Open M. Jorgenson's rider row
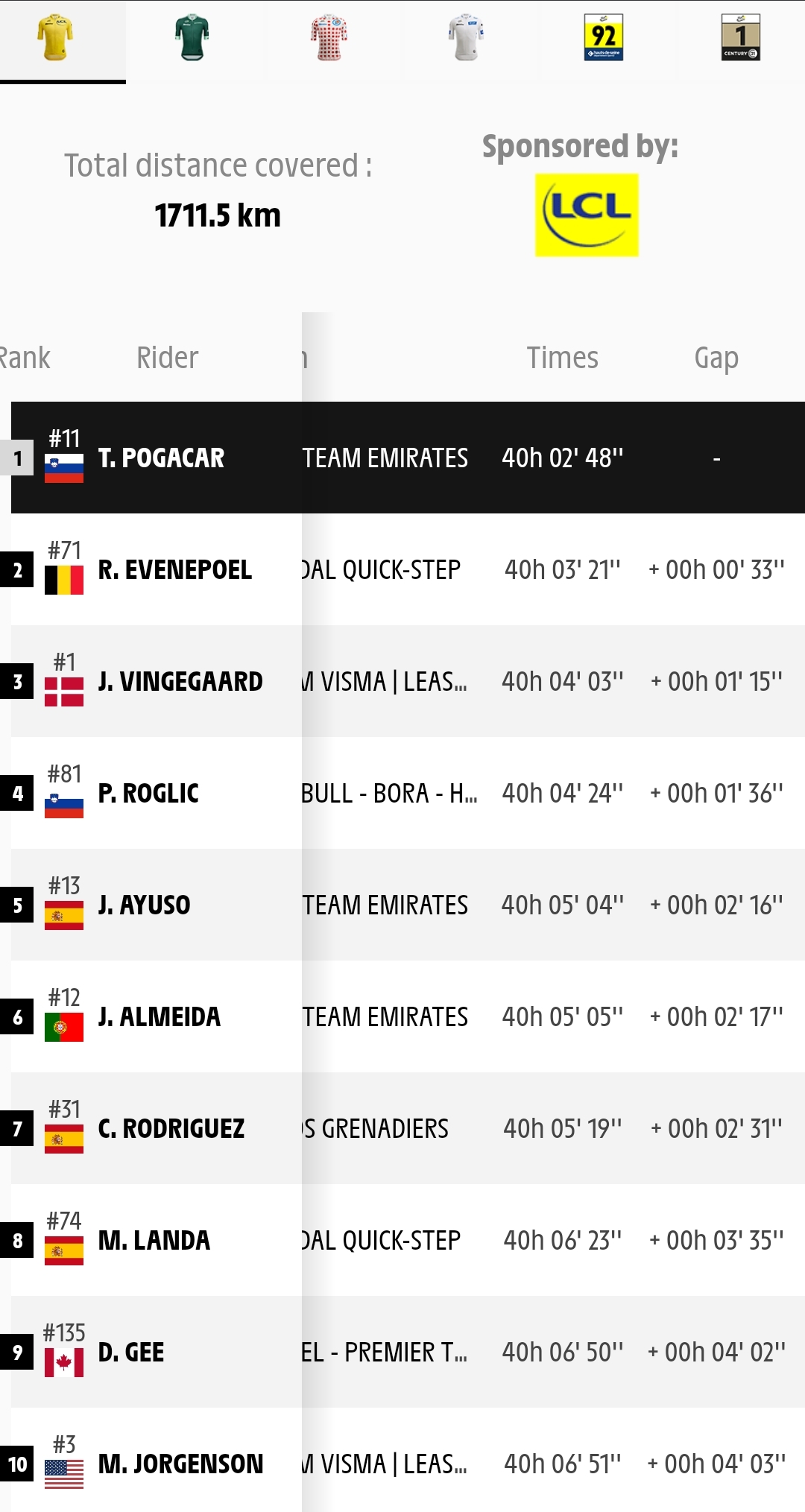This screenshot has height=1512, width=805. tap(408, 1460)
